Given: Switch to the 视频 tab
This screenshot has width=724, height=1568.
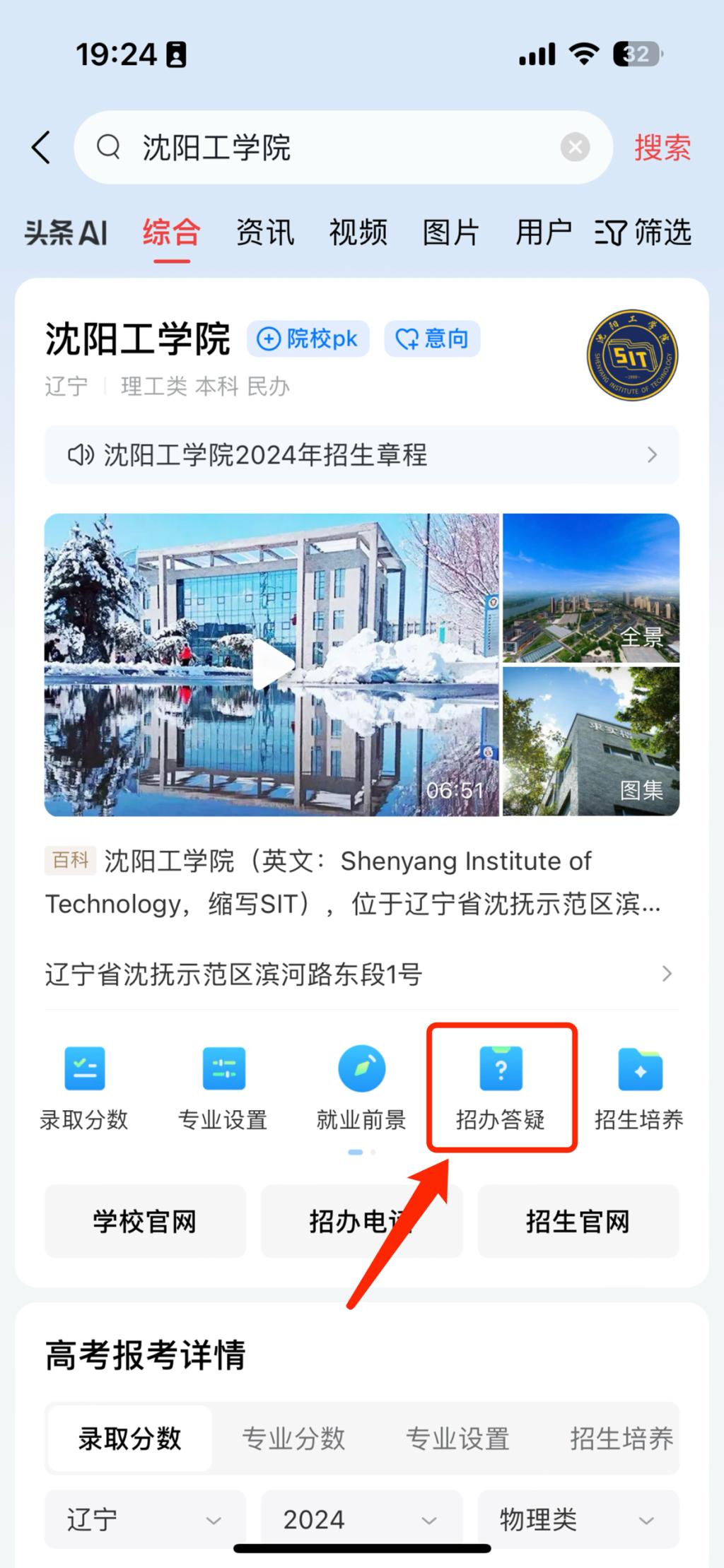Looking at the screenshot, I should (358, 232).
